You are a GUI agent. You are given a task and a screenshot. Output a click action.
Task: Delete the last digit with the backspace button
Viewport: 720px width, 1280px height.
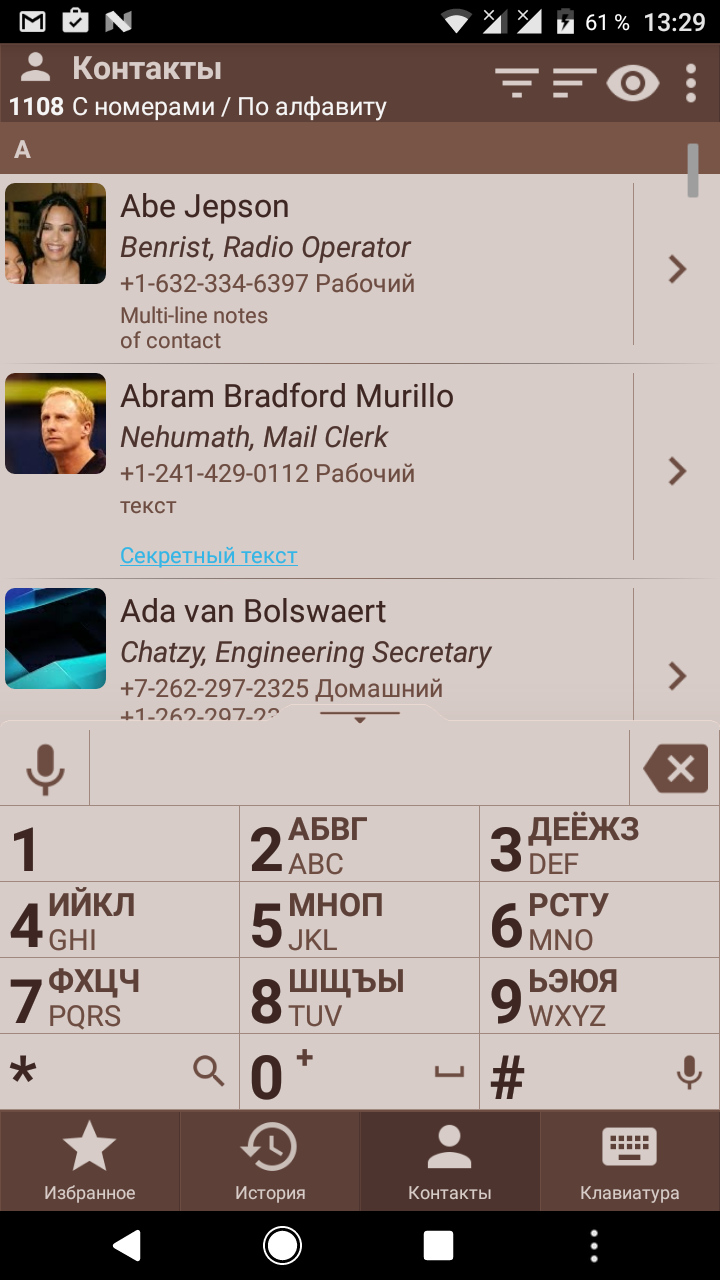click(676, 768)
